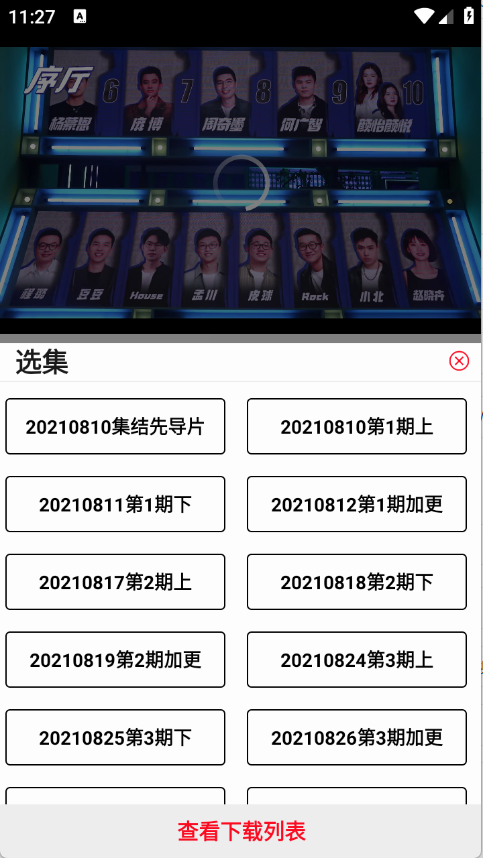Choose episode 20210811第1期下
483x858 pixels.
click(x=115, y=504)
